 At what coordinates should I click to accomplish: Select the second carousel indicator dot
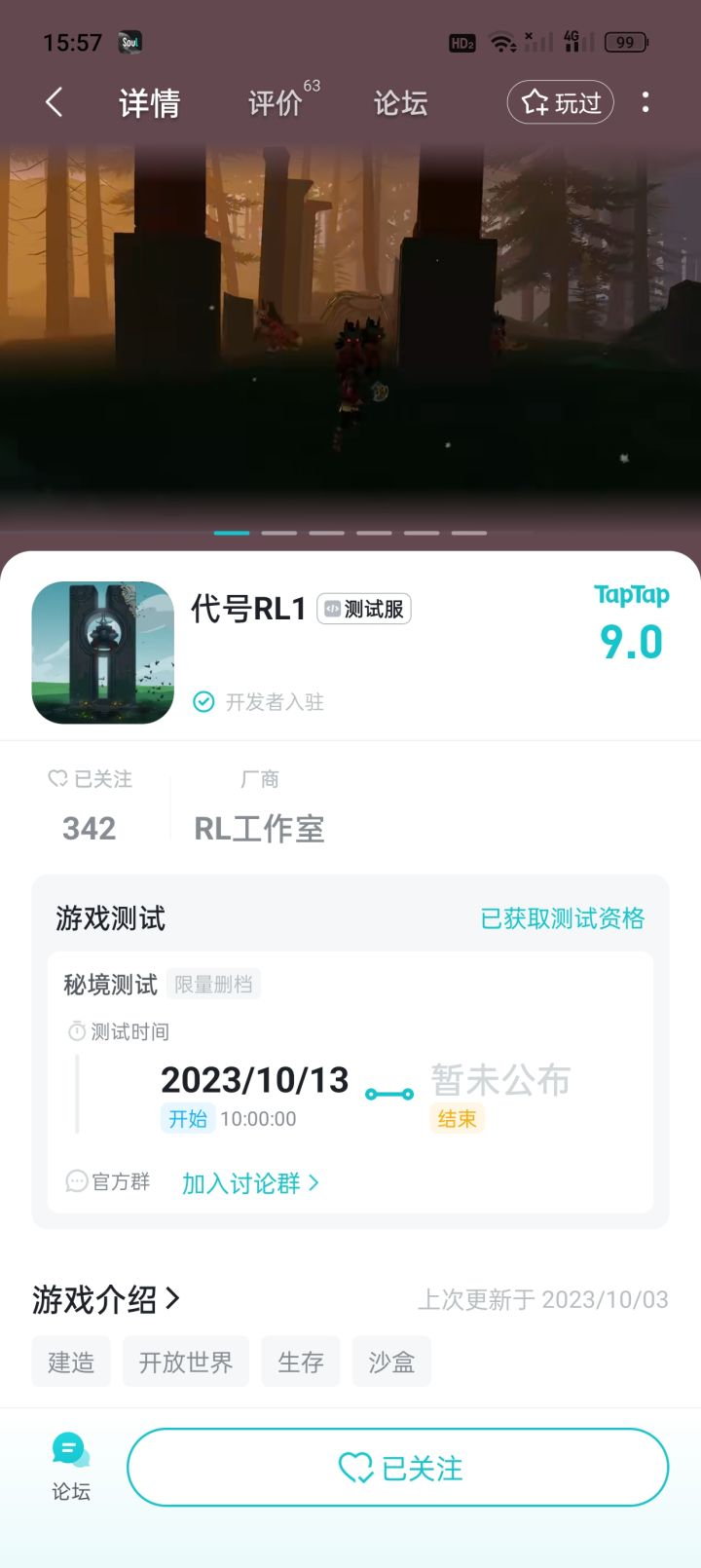[279, 533]
